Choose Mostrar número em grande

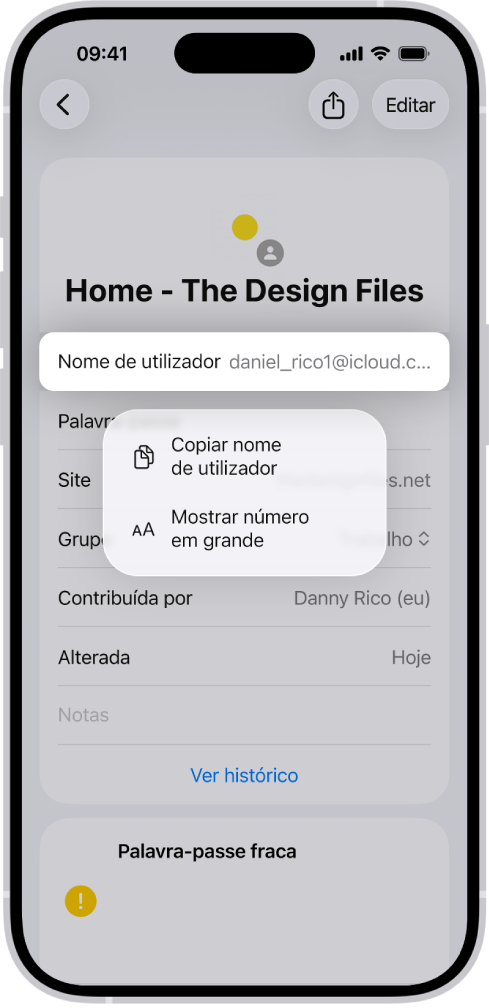point(244,529)
